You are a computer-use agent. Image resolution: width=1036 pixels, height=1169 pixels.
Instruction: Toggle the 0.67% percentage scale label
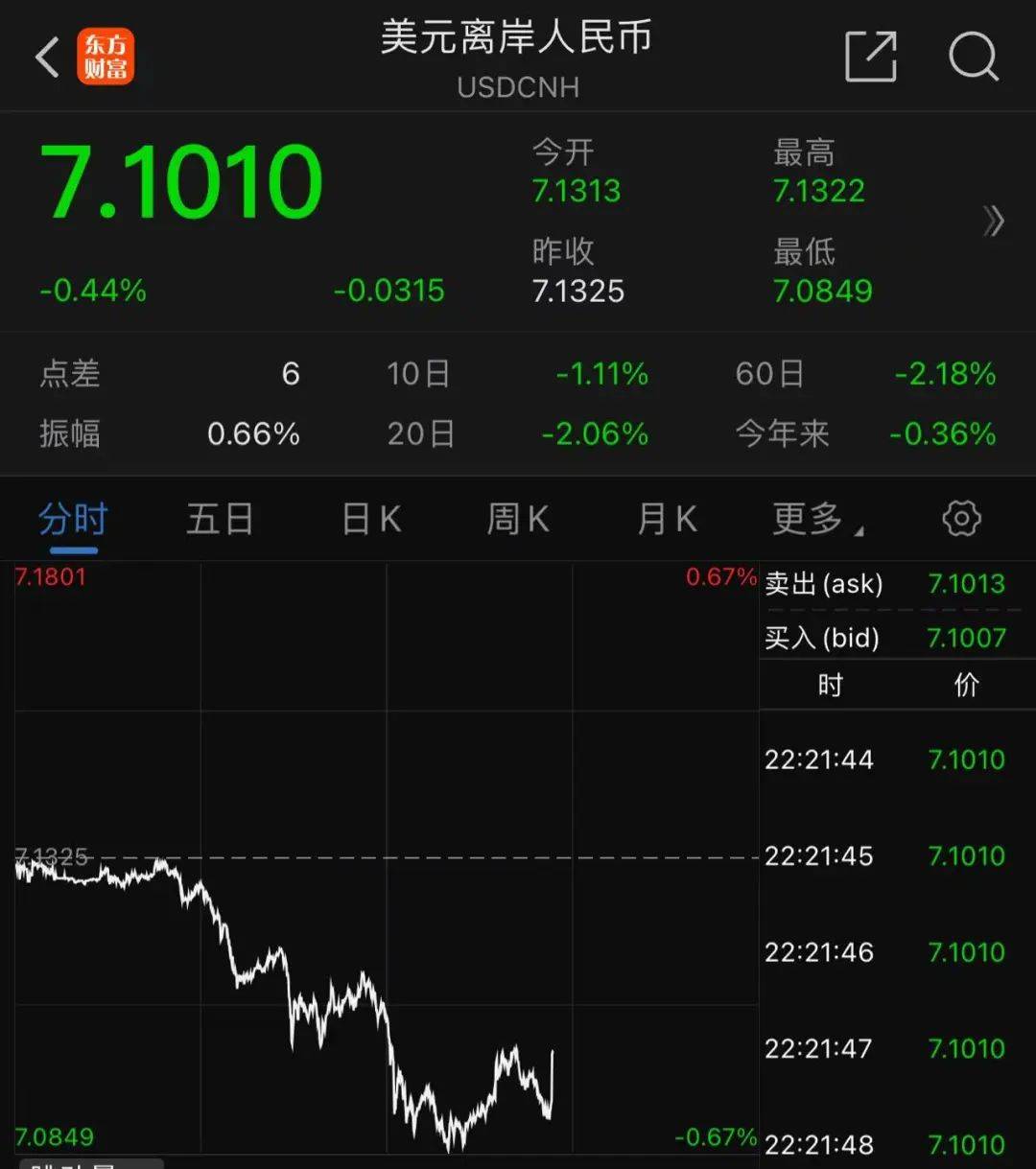coord(721,576)
